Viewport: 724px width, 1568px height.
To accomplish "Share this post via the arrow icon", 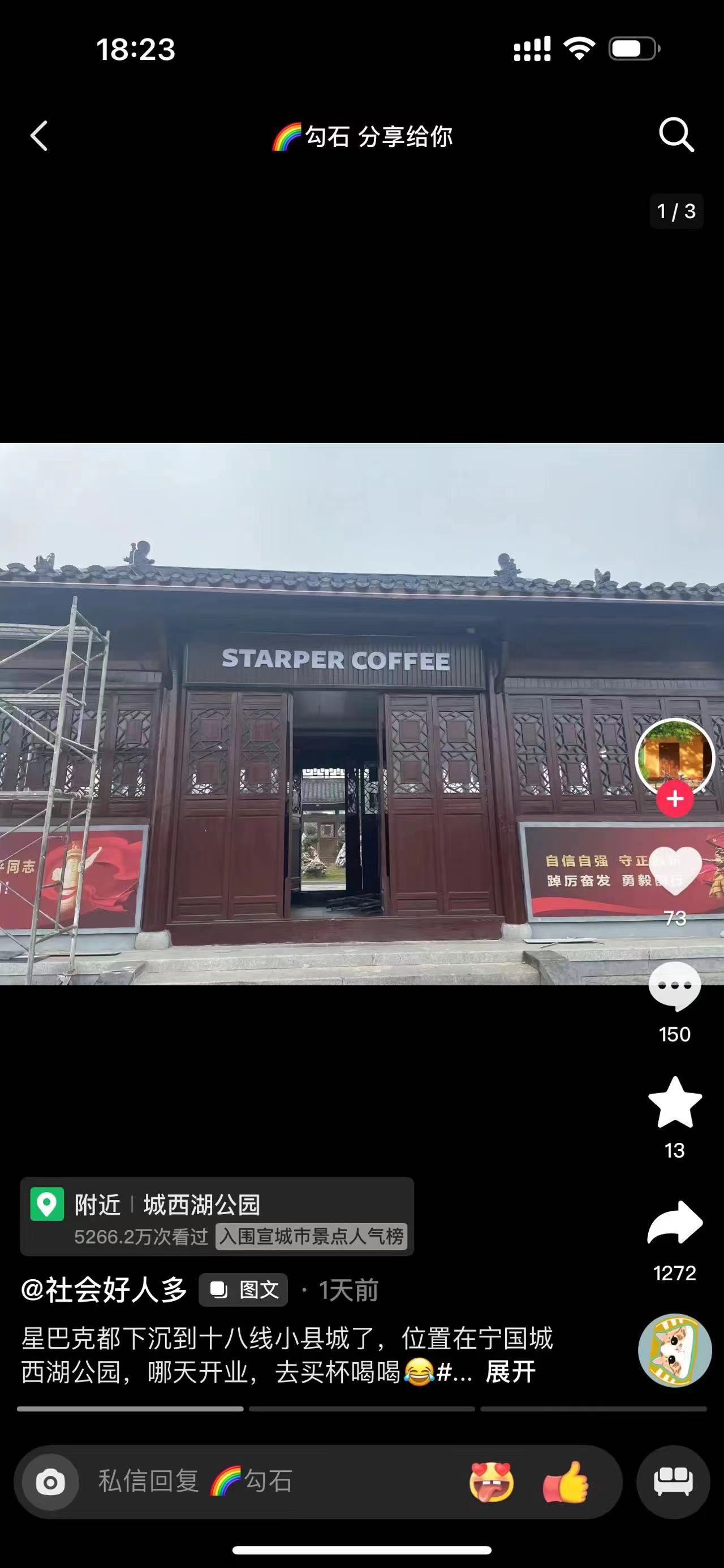I will (674, 1223).
